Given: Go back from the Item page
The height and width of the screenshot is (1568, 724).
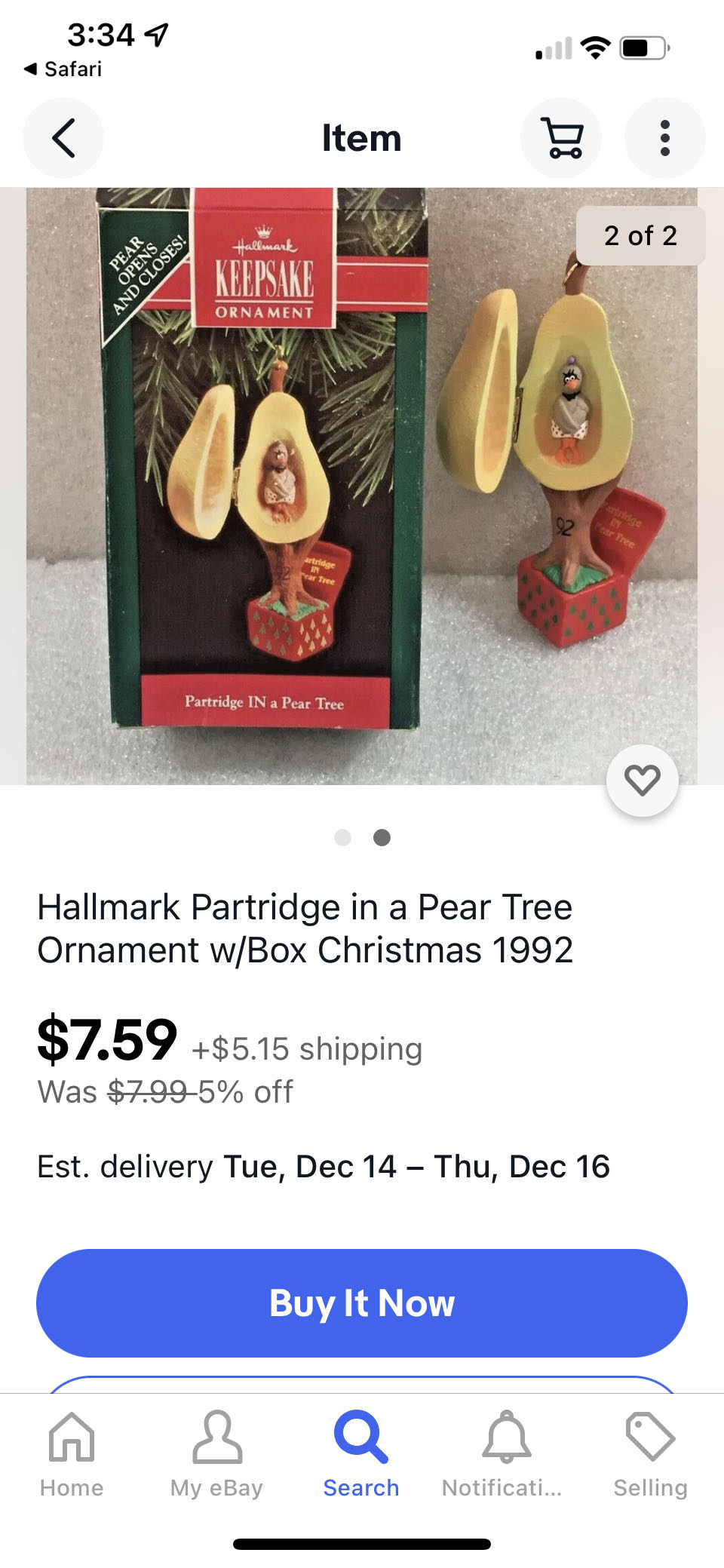Looking at the screenshot, I should coord(63,138).
